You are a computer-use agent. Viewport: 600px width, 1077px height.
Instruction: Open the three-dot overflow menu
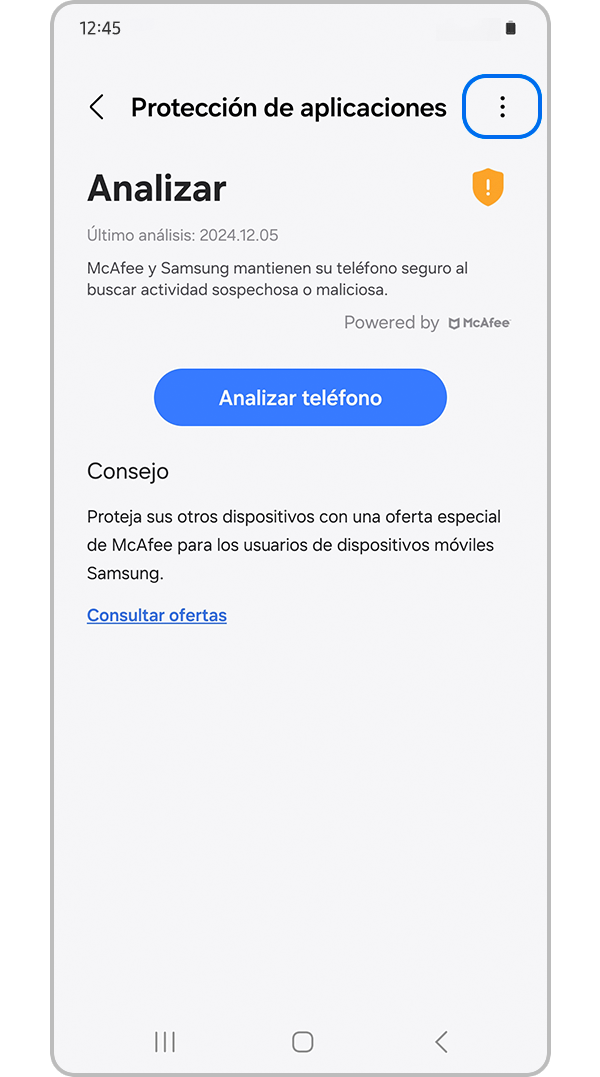pos(502,107)
